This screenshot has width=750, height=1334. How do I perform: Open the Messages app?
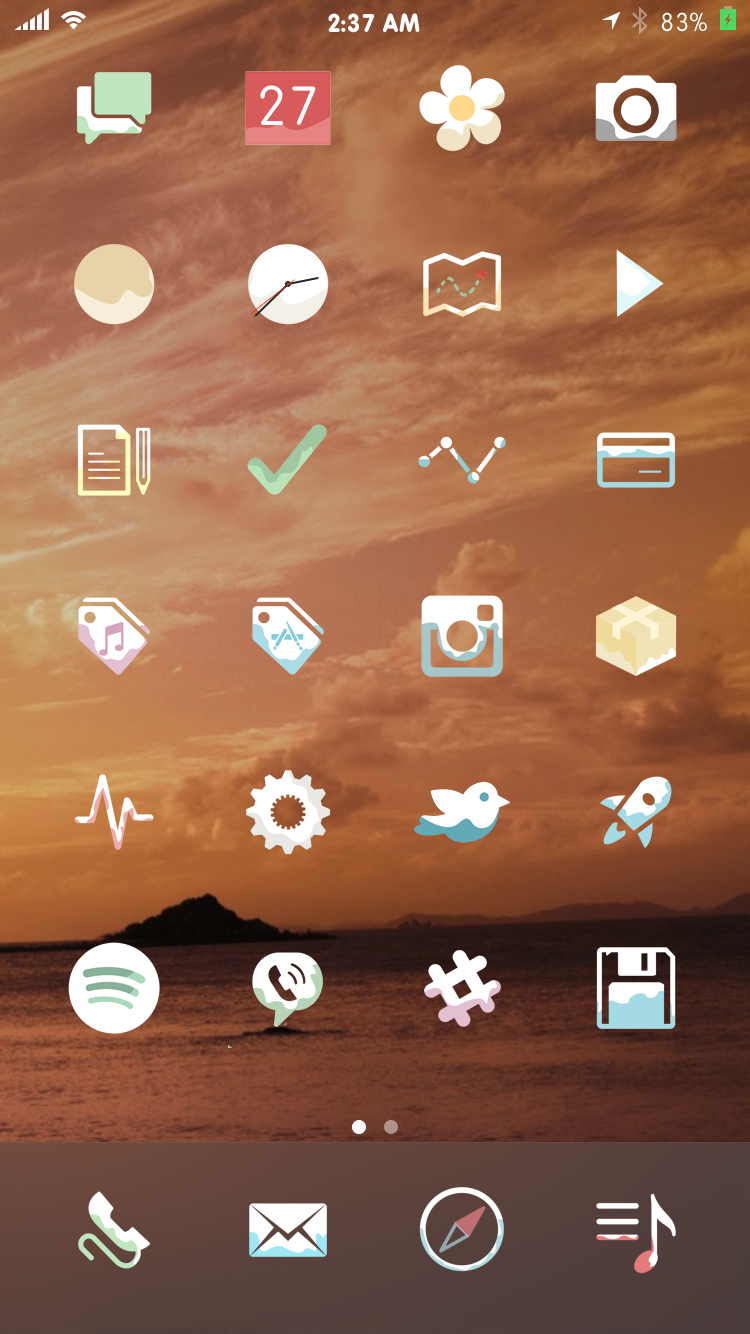114,107
